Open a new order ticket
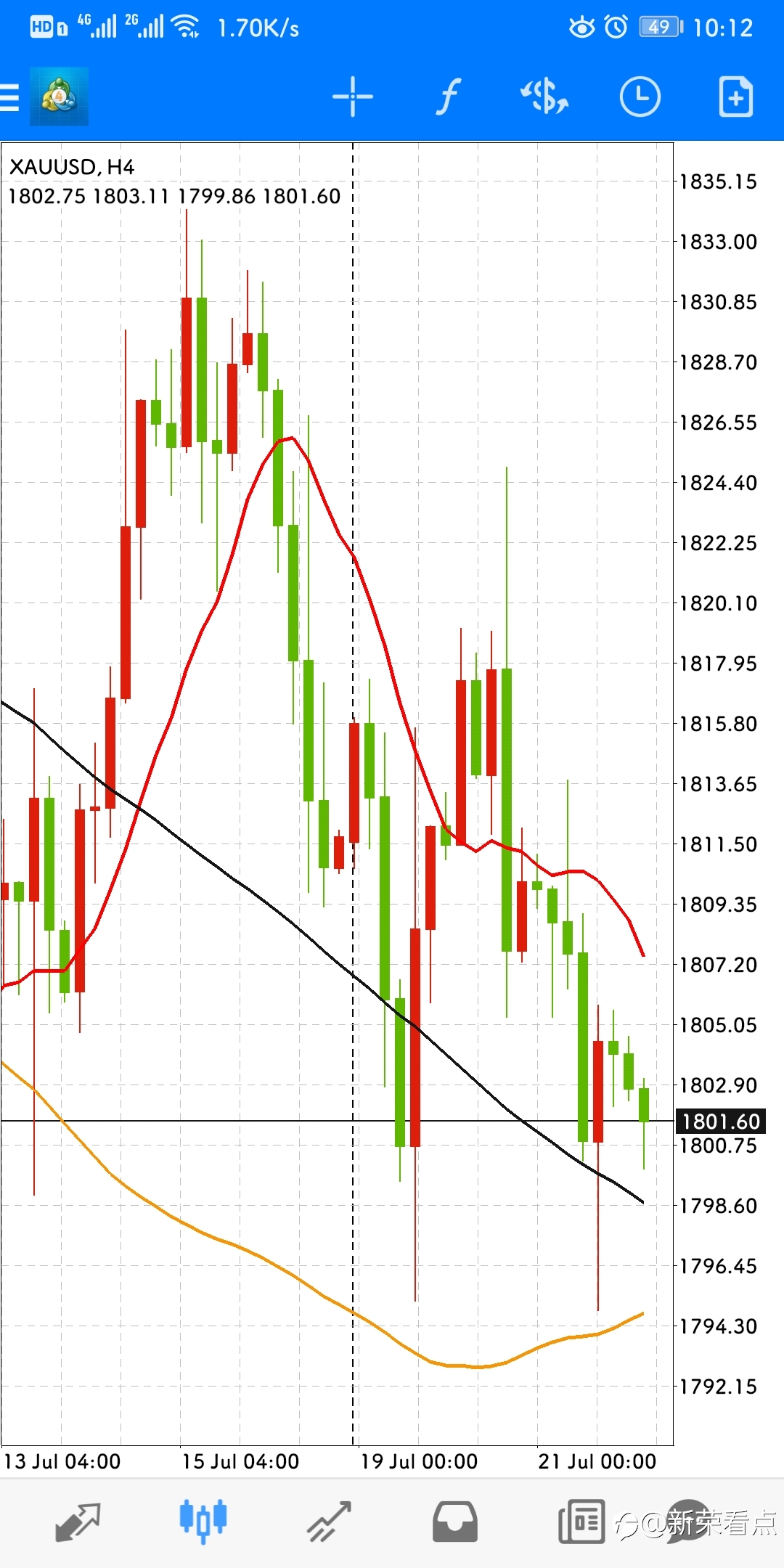The width and height of the screenshot is (784, 1568). pyautogui.click(x=735, y=97)
